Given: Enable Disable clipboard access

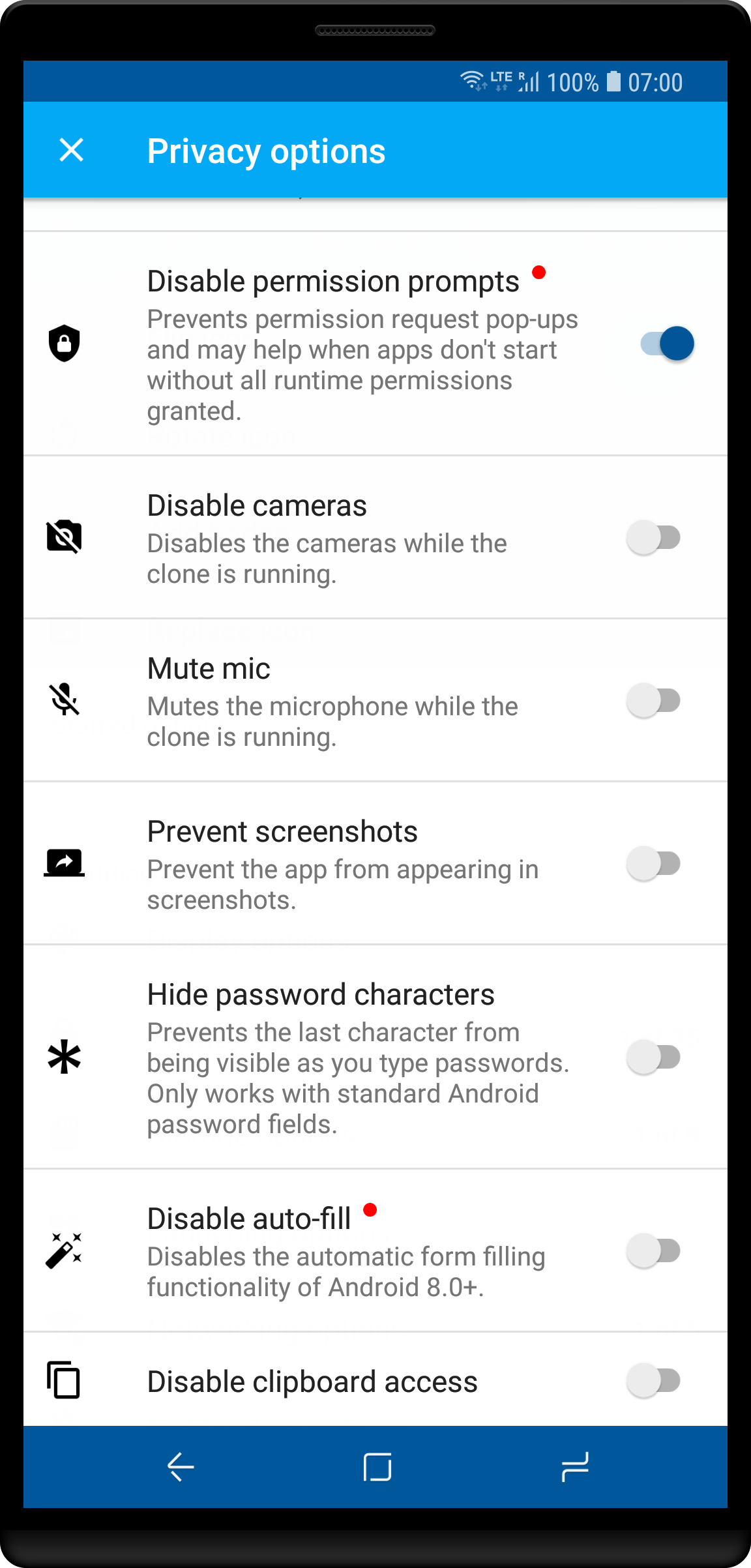Looking at the screenshot, I should click(x=654, y=1380).
